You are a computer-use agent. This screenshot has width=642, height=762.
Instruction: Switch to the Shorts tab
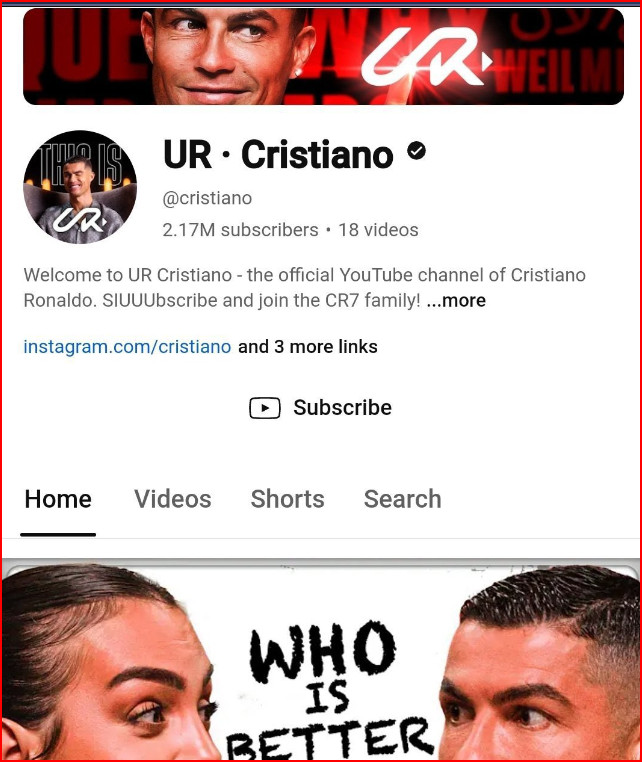pos(287,499)
